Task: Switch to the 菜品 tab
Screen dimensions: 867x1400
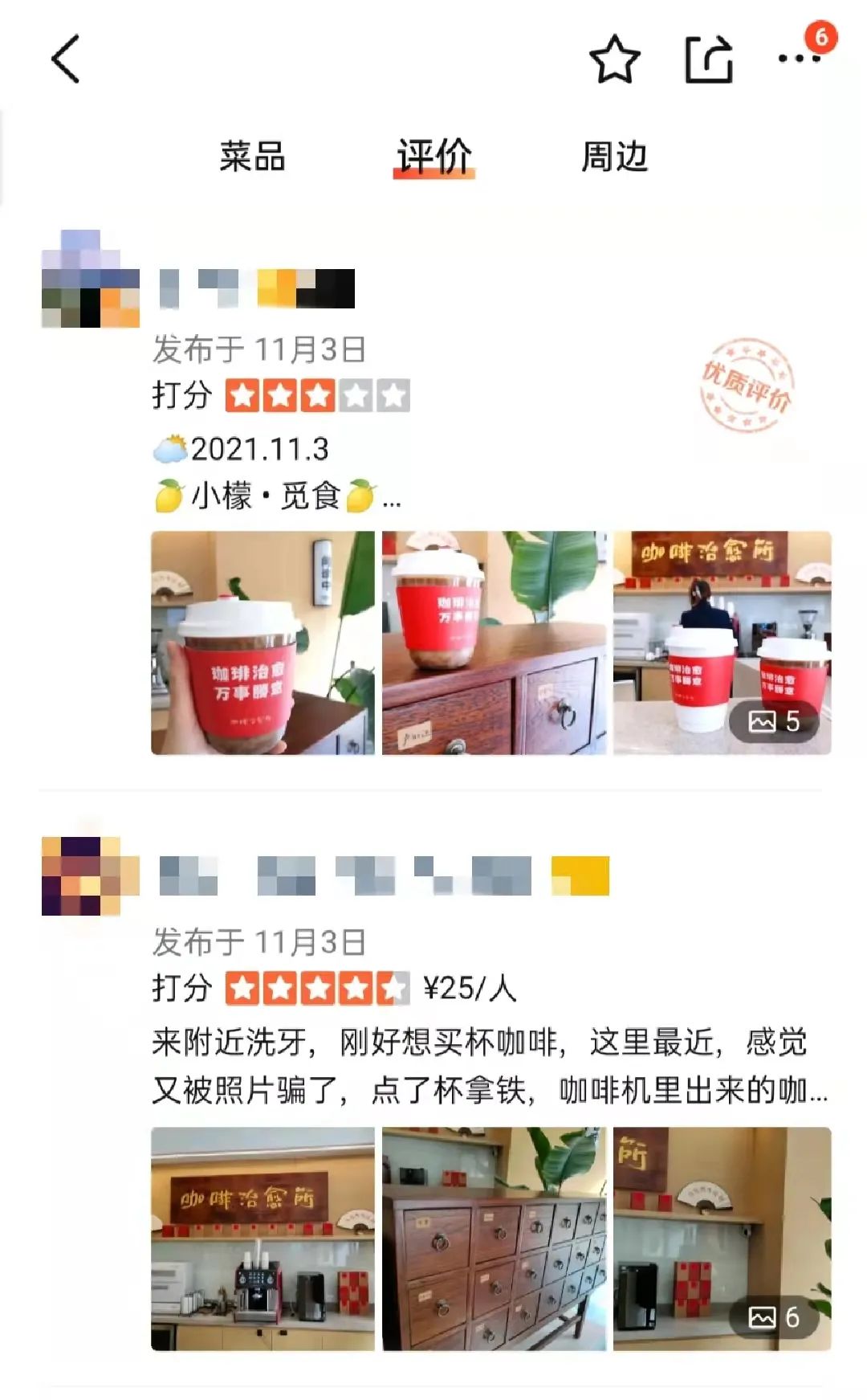Action: pos(252,156)
